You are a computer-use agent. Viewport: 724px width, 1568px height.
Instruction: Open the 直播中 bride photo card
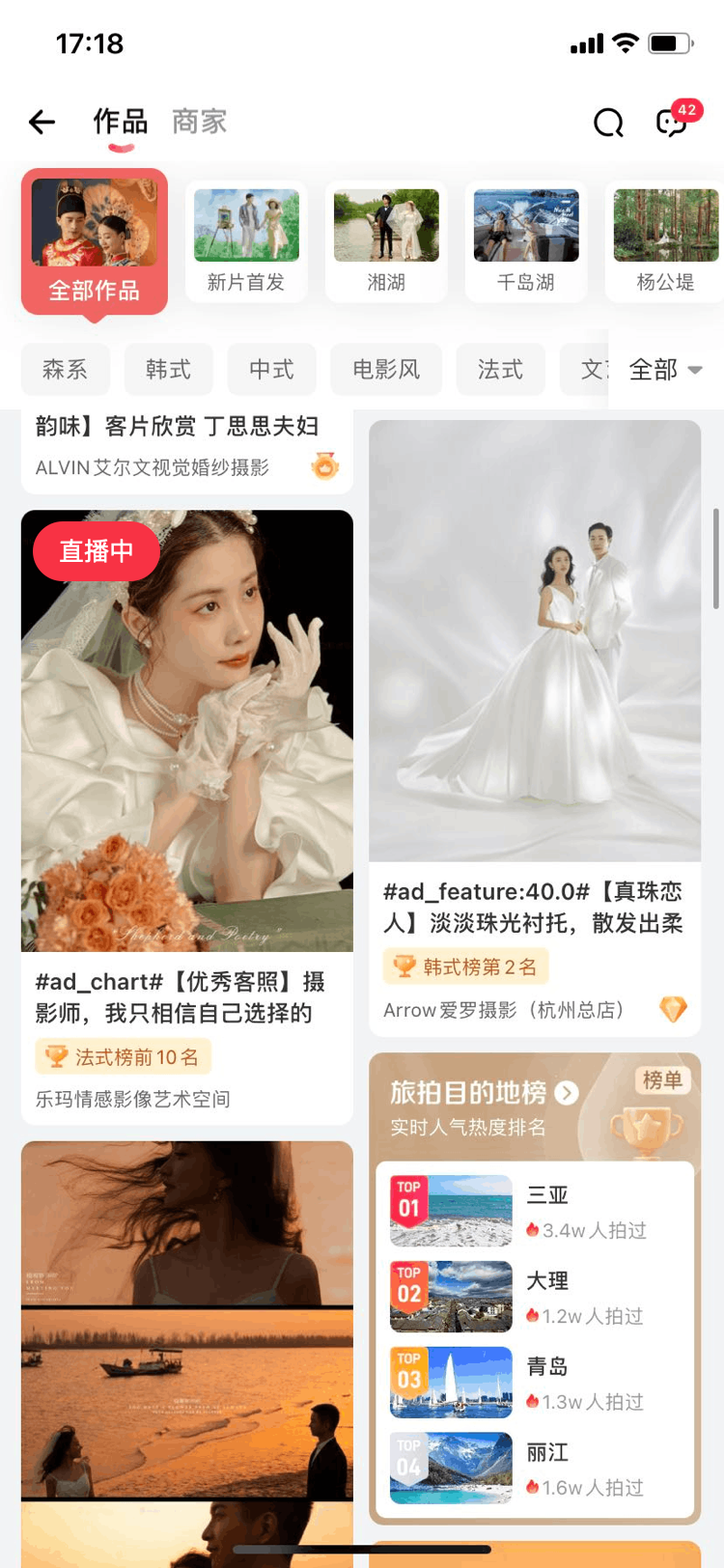click(x=187, y=817)
